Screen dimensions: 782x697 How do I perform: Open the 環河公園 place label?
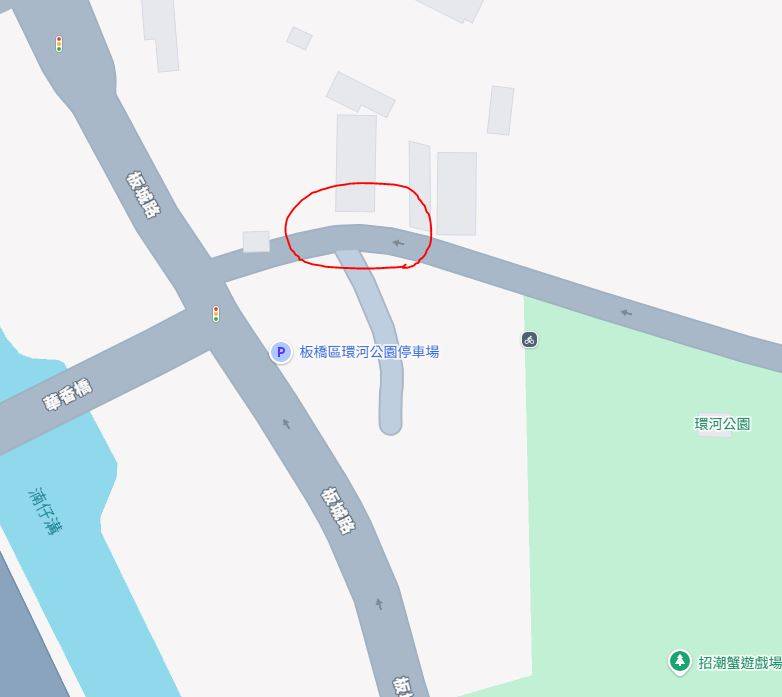point(722,424)
